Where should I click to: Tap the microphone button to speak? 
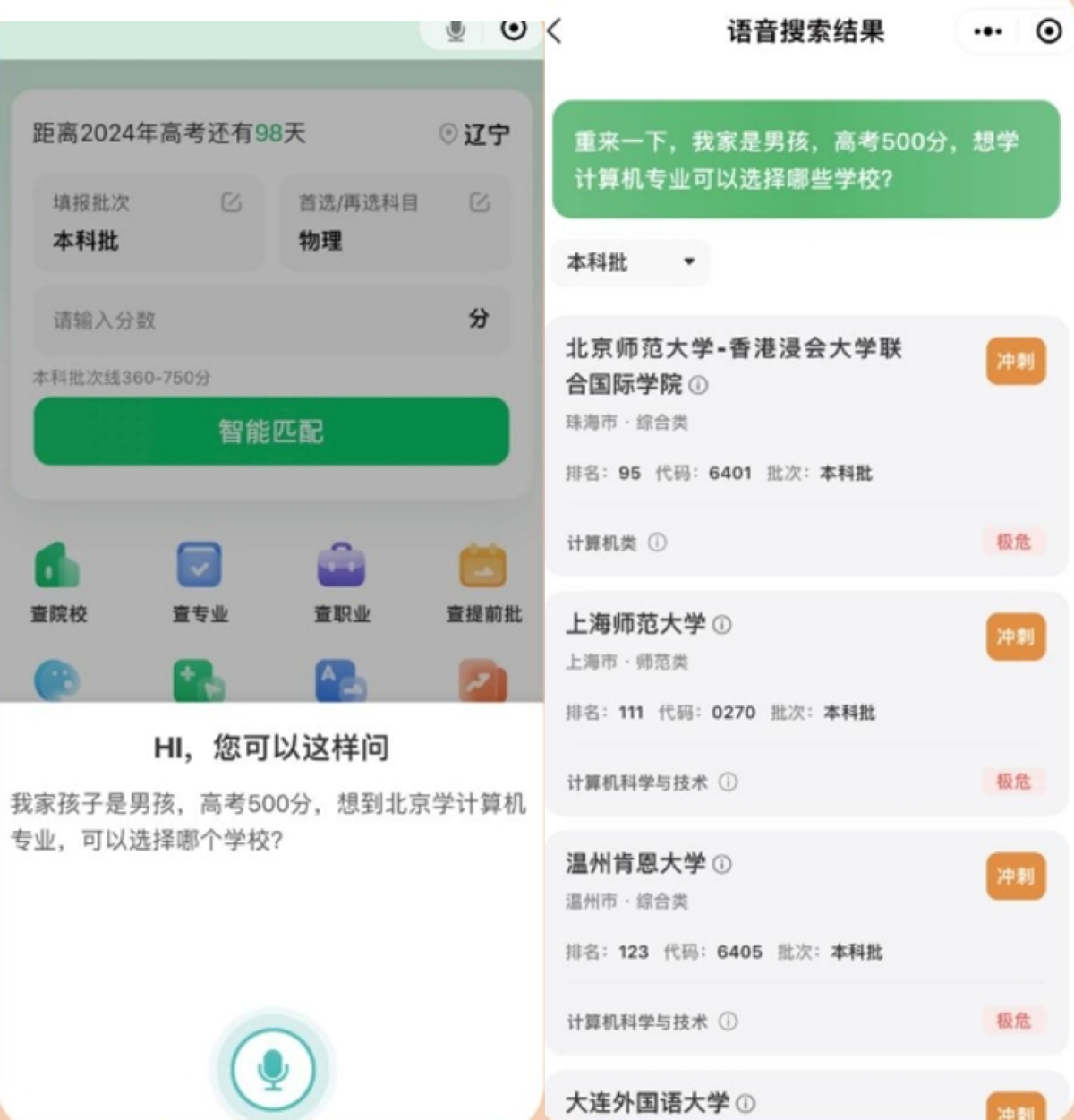[273, 1068]
